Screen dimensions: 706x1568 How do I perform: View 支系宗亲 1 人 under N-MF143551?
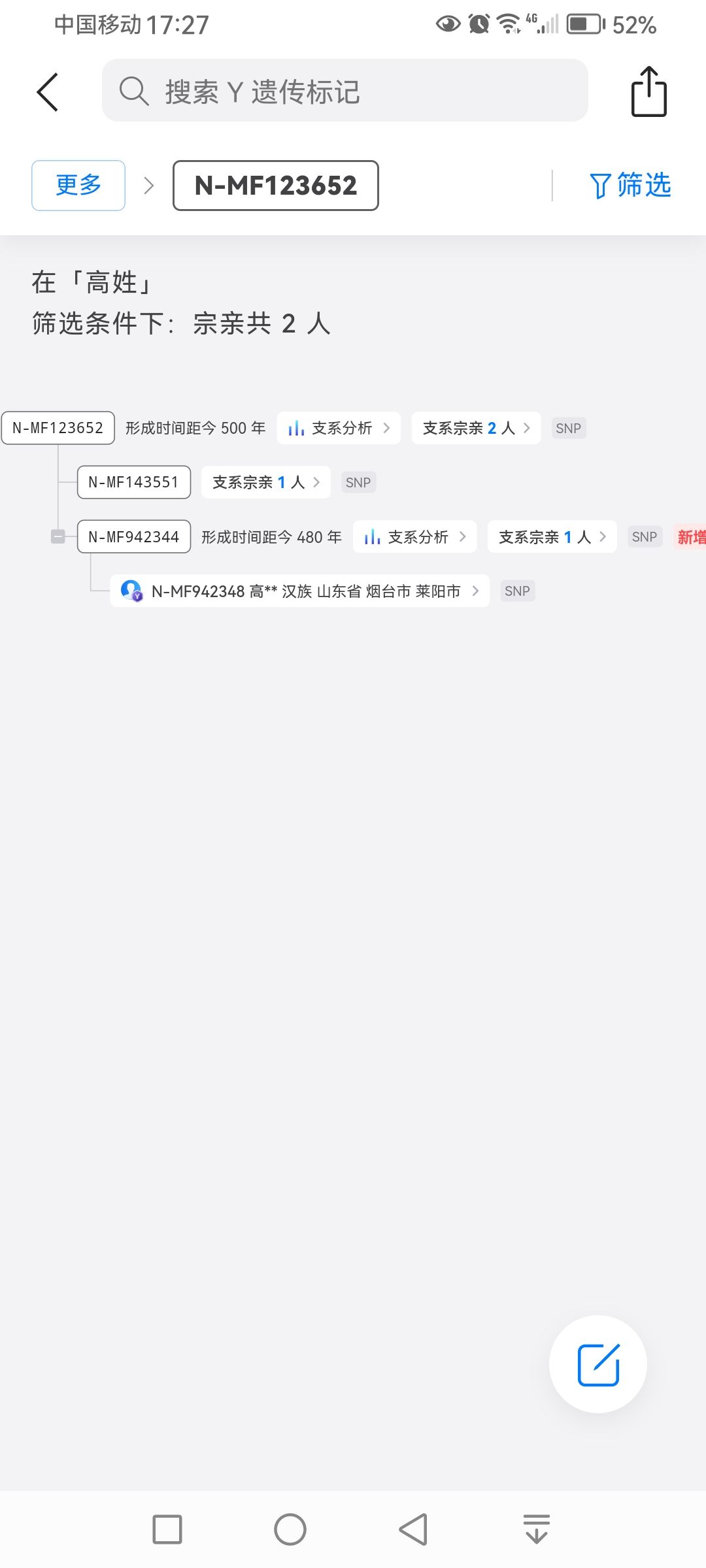pyautogui.click(x=265, y=482)
